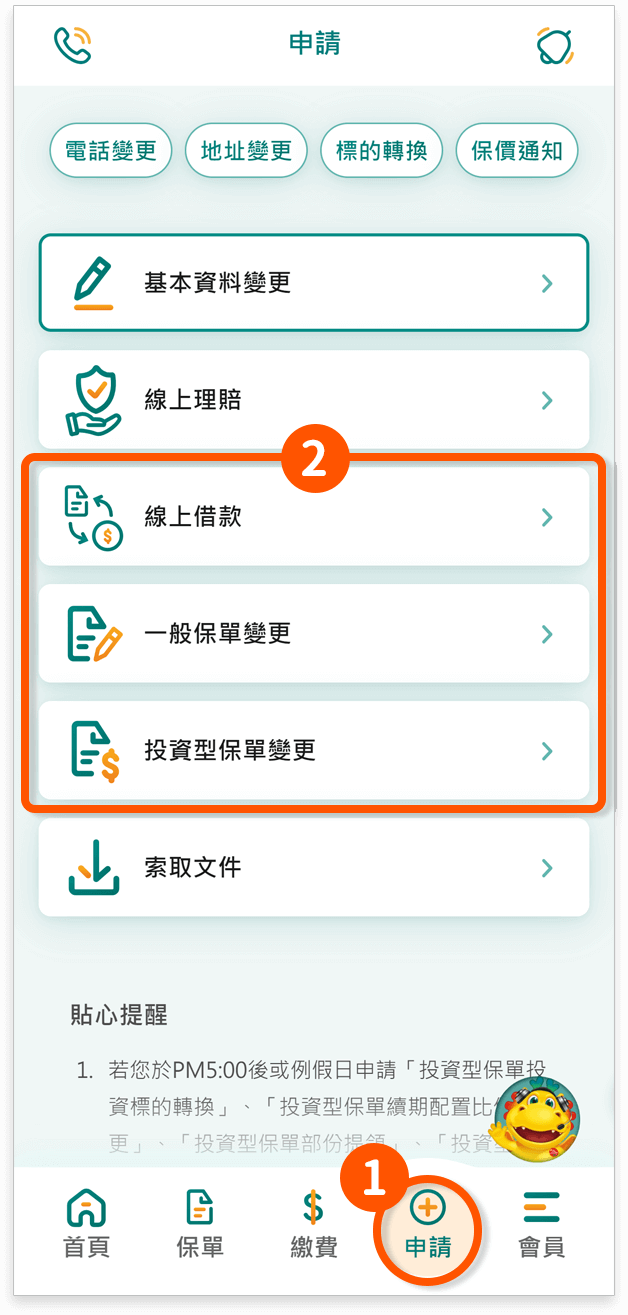Open 基本資料變更

[x=313, y=283]
